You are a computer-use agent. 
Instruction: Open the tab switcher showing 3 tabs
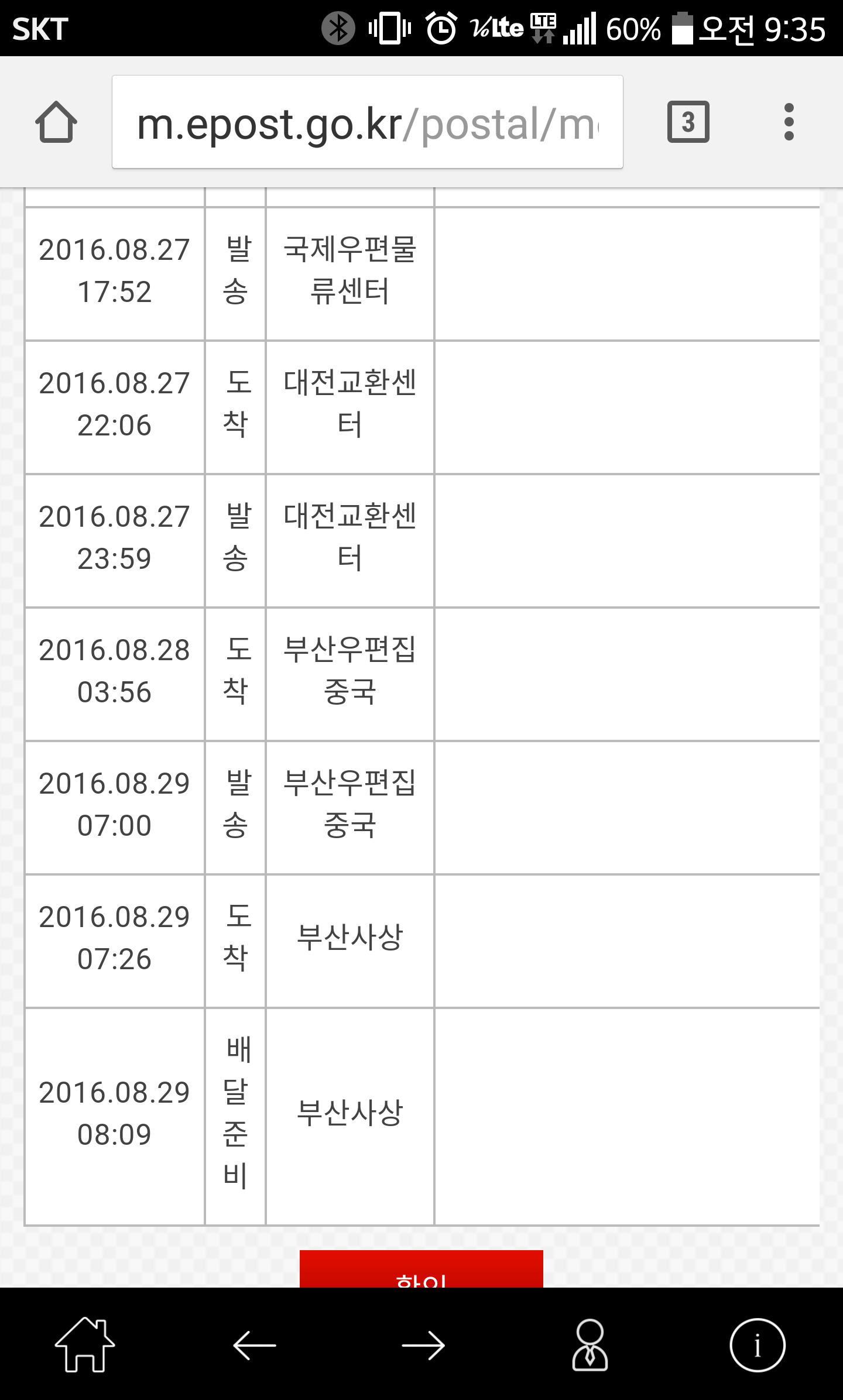coord(688,122)
